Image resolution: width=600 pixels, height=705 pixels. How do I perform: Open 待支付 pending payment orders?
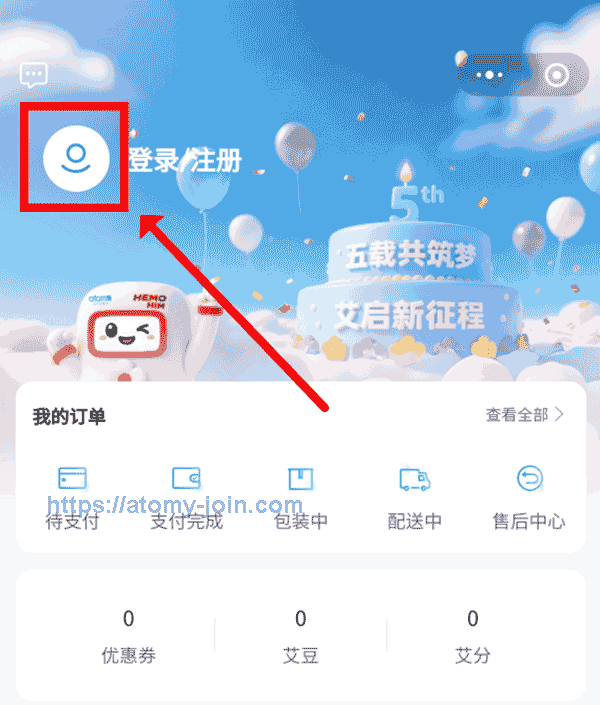tap(73, 497)
